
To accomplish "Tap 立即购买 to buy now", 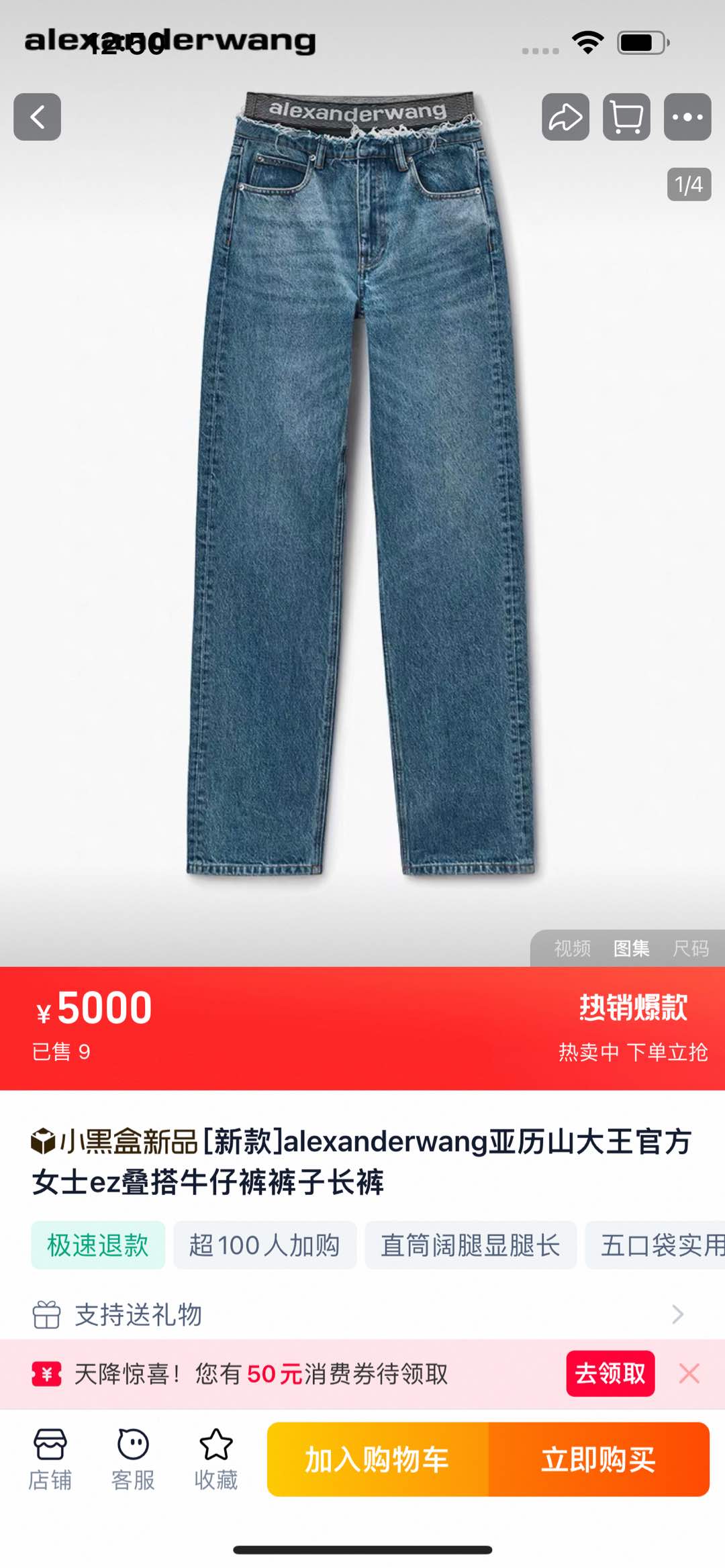I will point(598,1459).
